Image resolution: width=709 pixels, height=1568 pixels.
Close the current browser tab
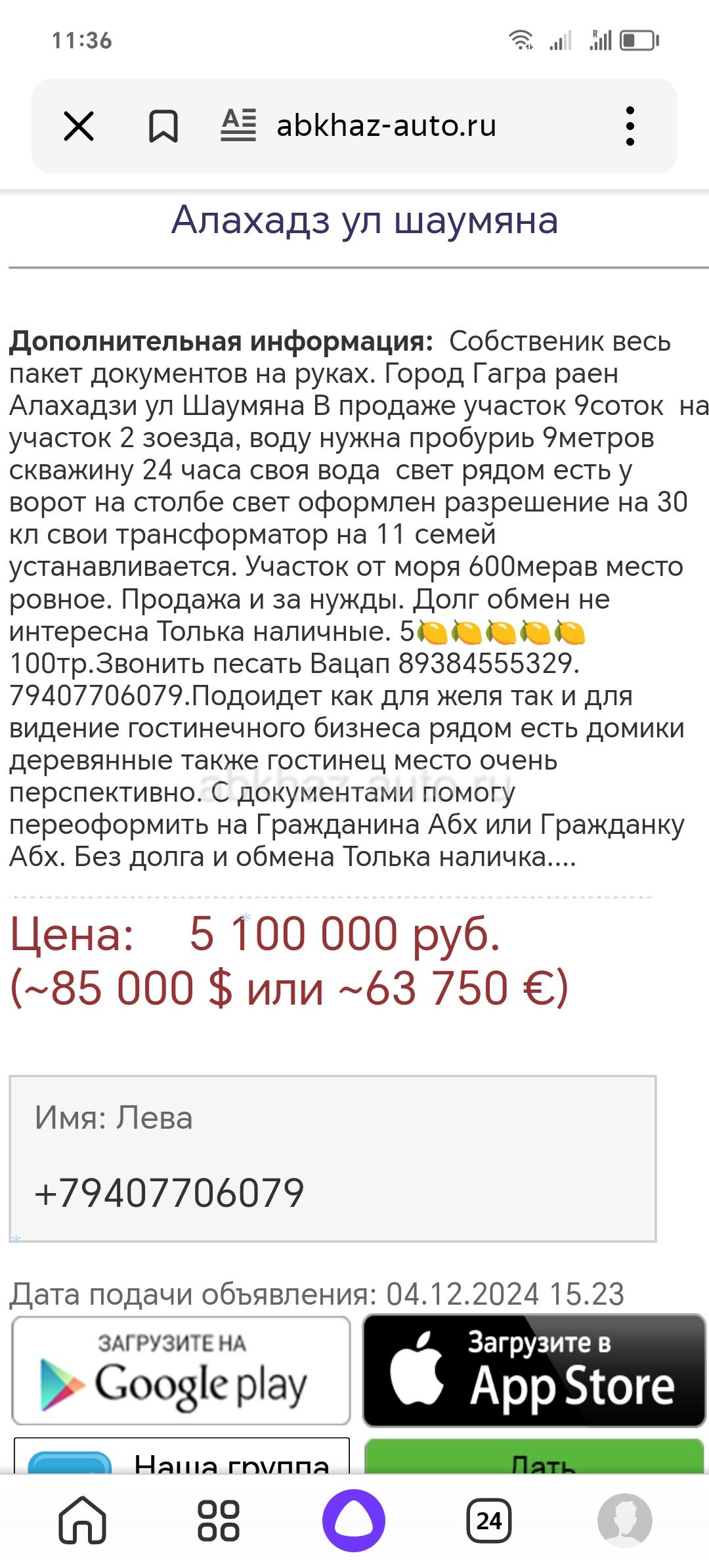[79, 125]
